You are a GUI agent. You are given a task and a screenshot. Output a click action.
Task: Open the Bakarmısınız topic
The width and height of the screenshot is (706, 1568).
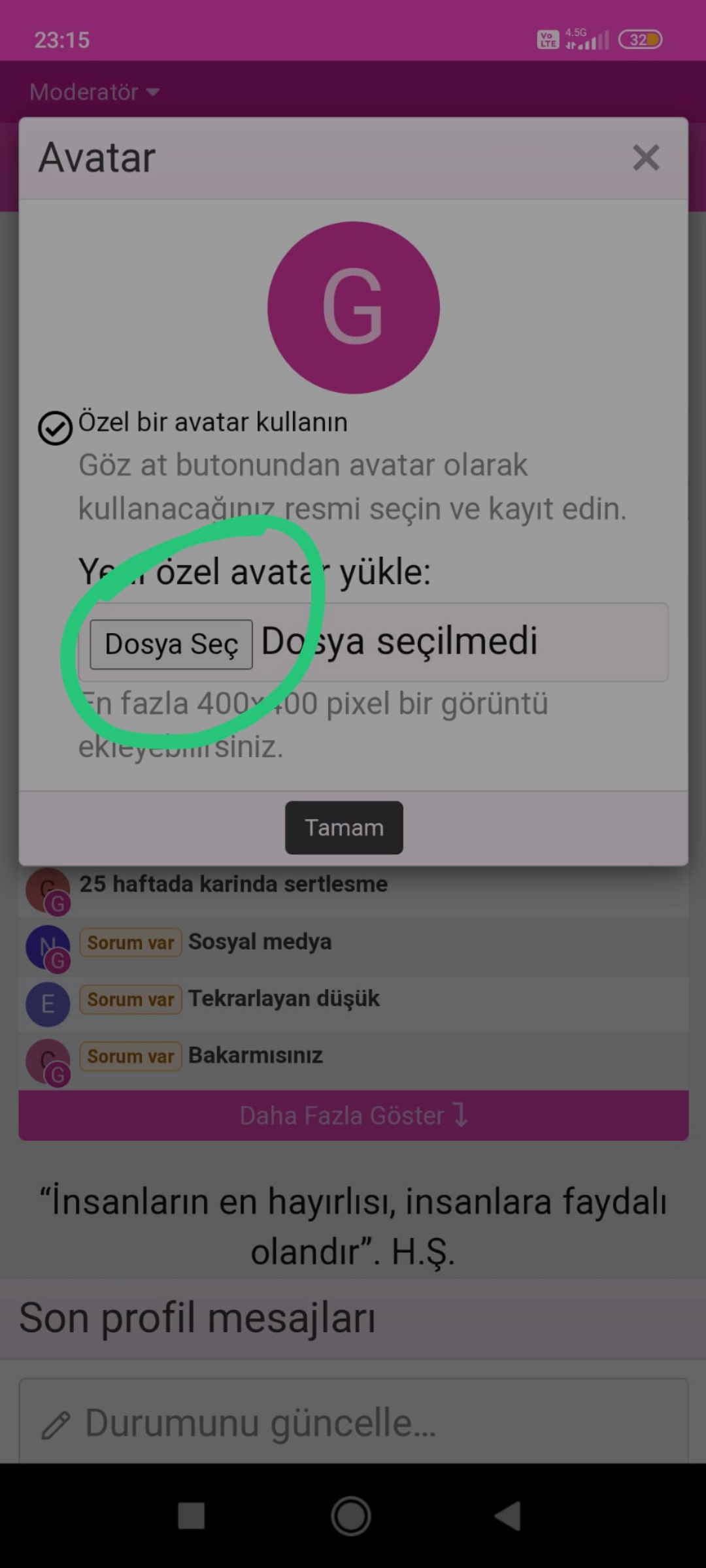(256, 1056)
